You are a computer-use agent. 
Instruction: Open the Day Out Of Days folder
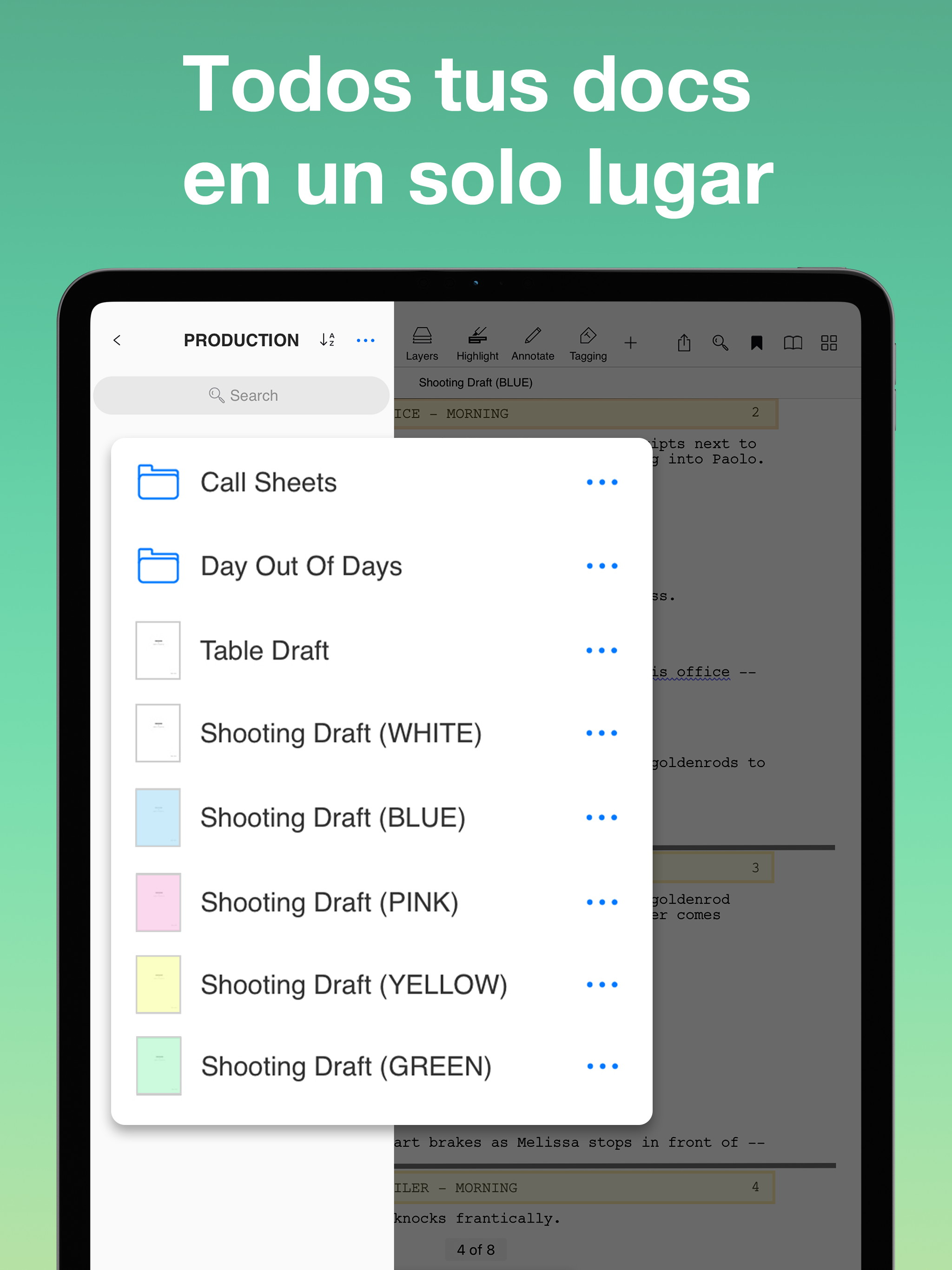coord(301,566)
